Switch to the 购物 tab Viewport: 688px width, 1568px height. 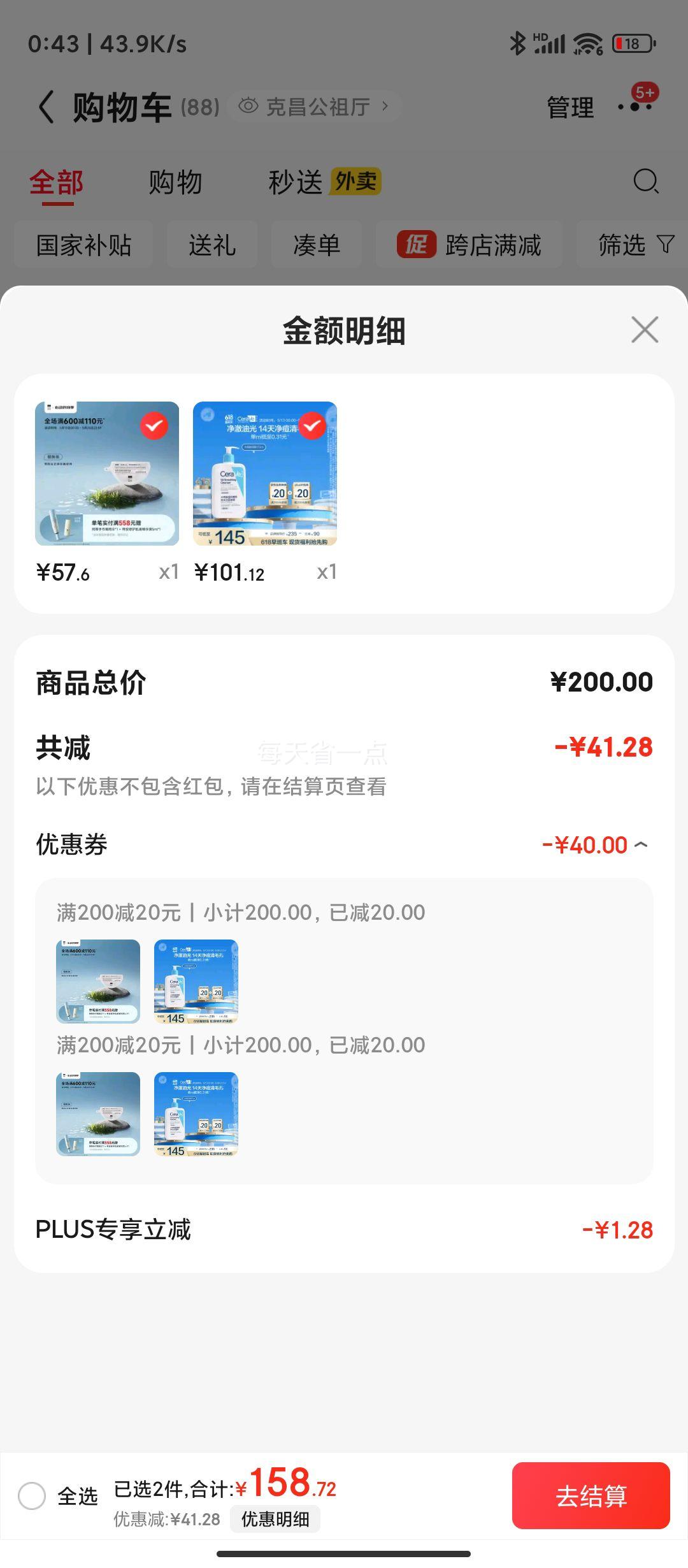coord(175,182)
